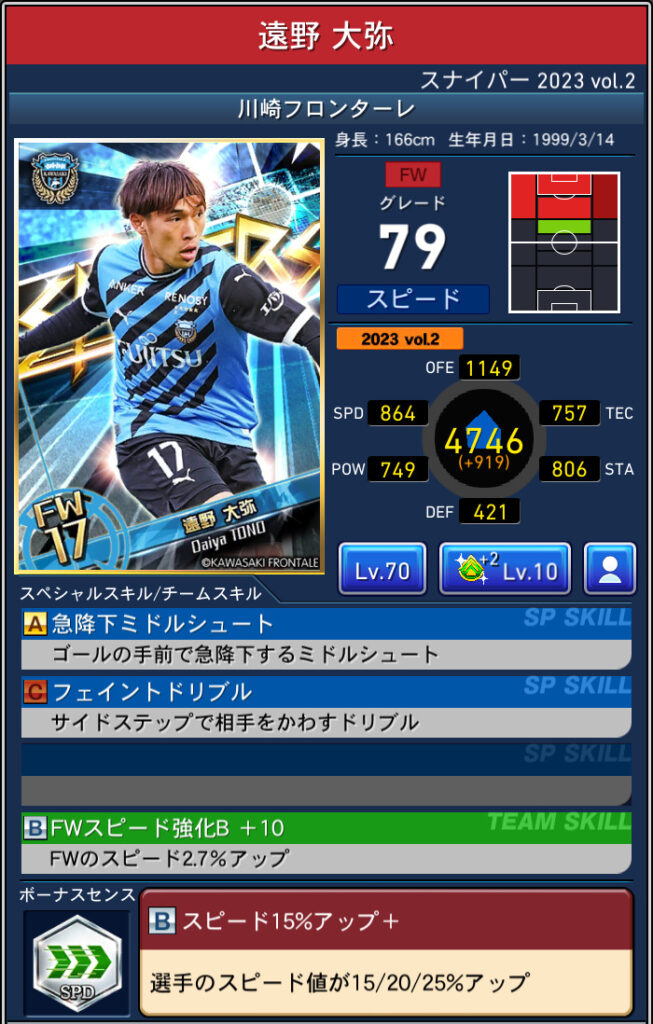
Task: Open the 急降下ミドルシュート skill row
Action: [x=326, y=638]
